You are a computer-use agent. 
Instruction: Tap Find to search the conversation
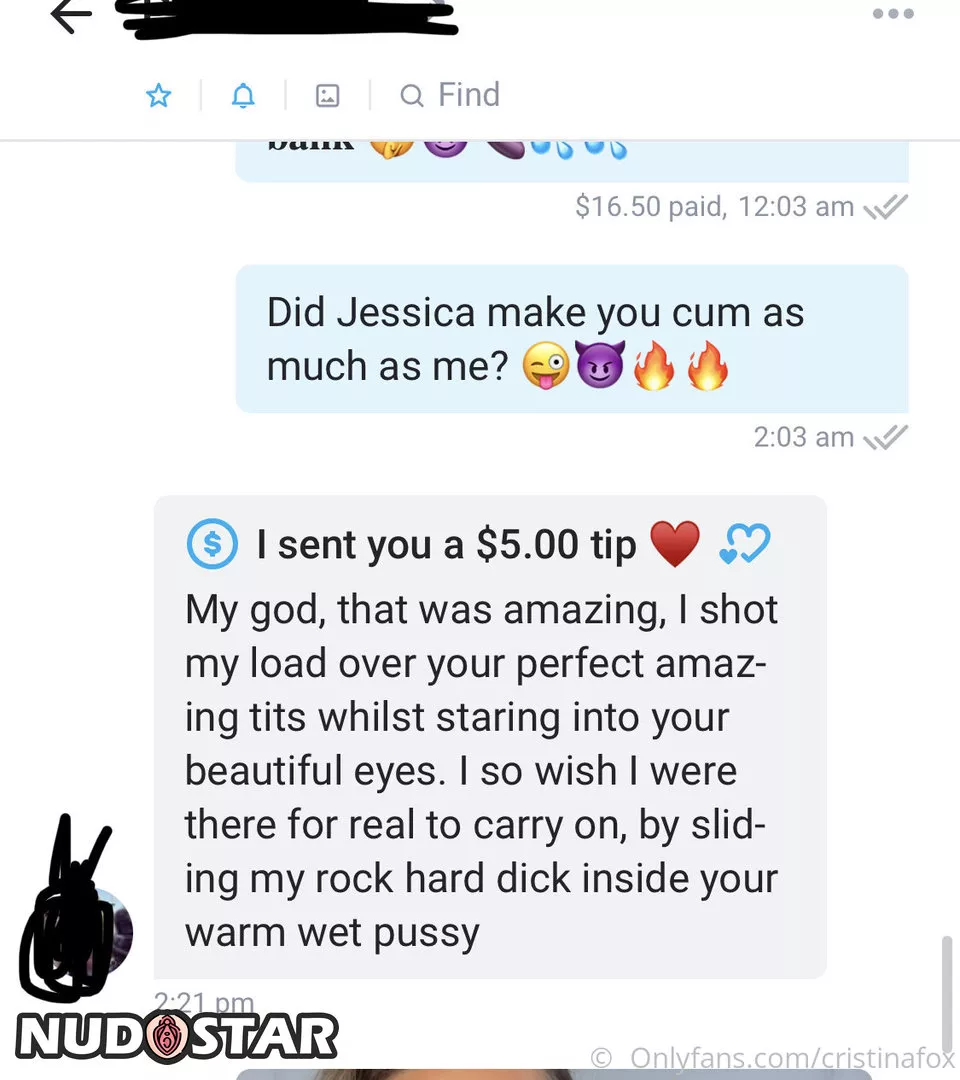(x=450, y=95)
